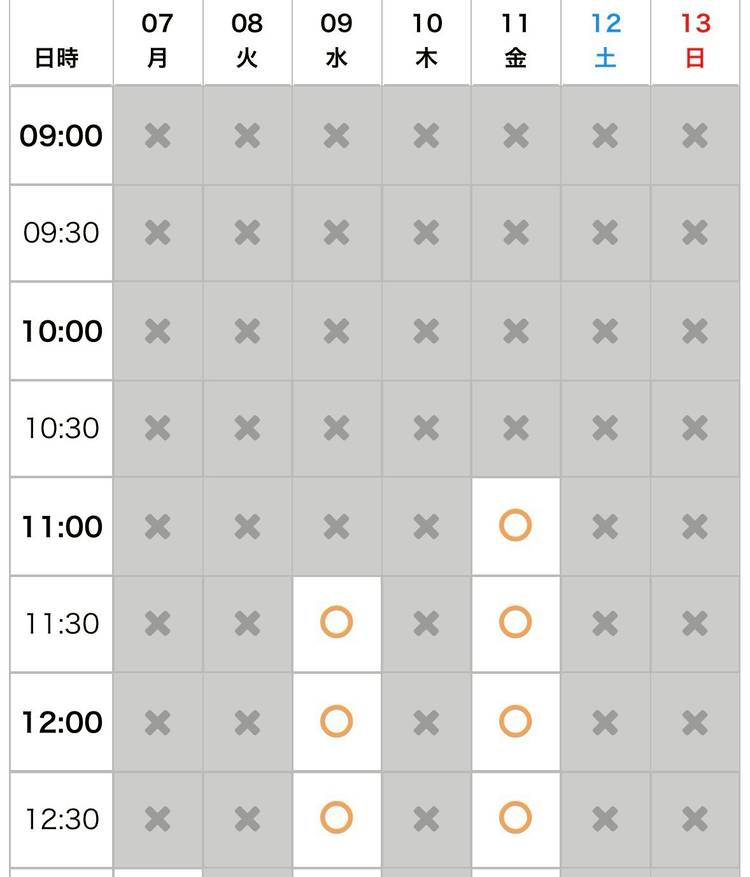Choose the 12:00 slot on Friday 11
The width and height of the screenshot is (750, 877).
tap(515, 721)
